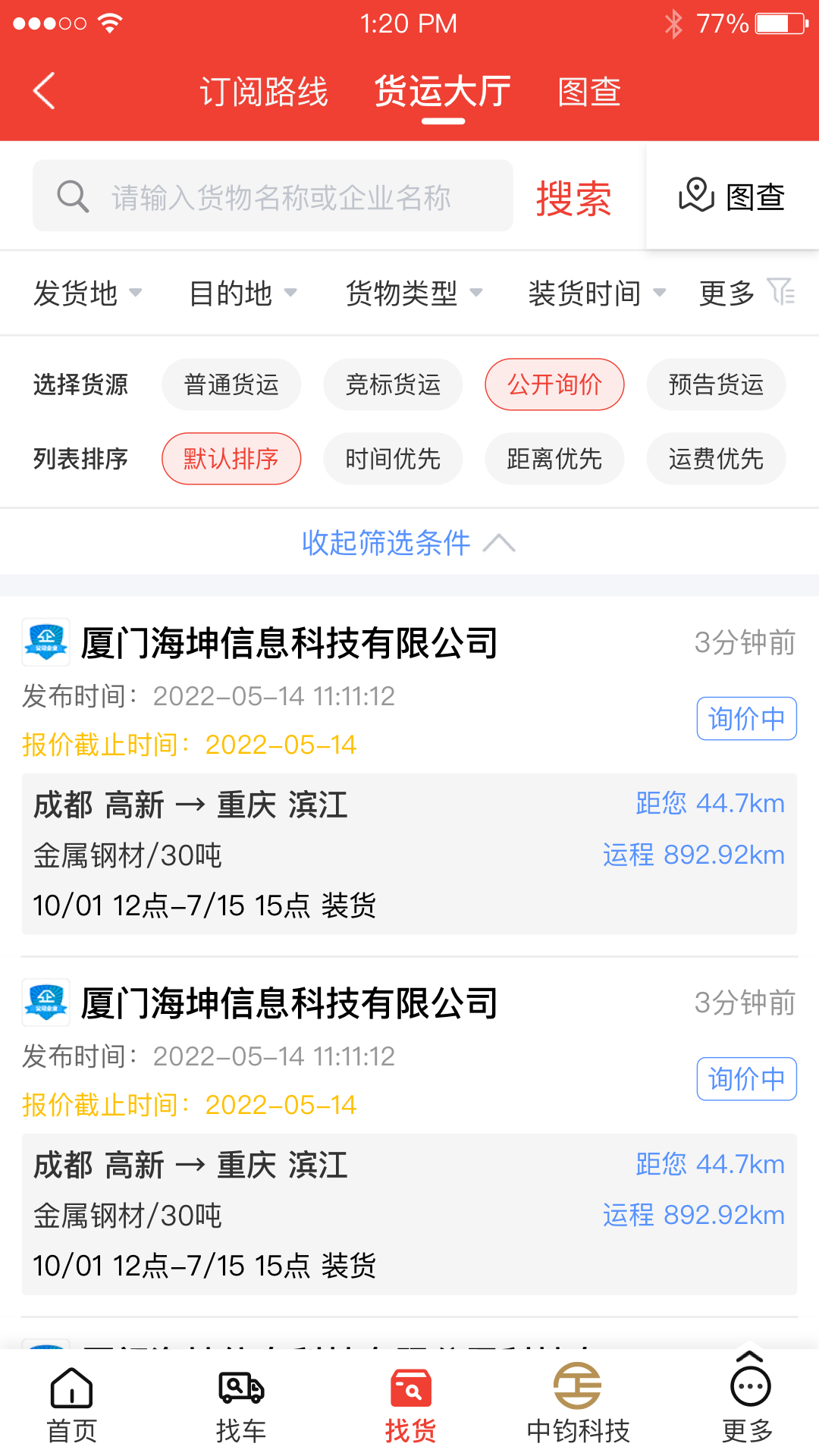819x1456 pixels.
Task: Open the 装货时间 dropdown
Action: point(597,293)
